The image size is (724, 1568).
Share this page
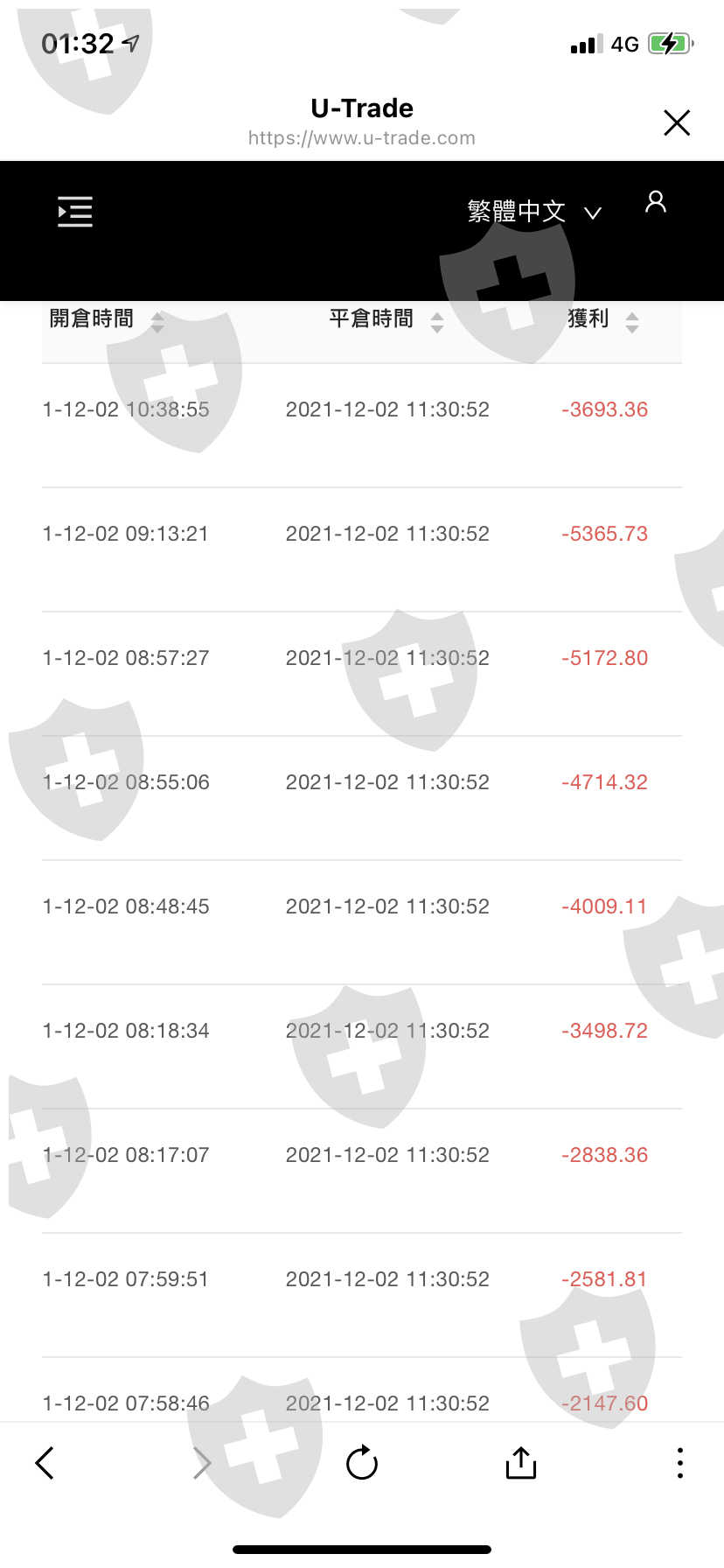coord(521,1463)
